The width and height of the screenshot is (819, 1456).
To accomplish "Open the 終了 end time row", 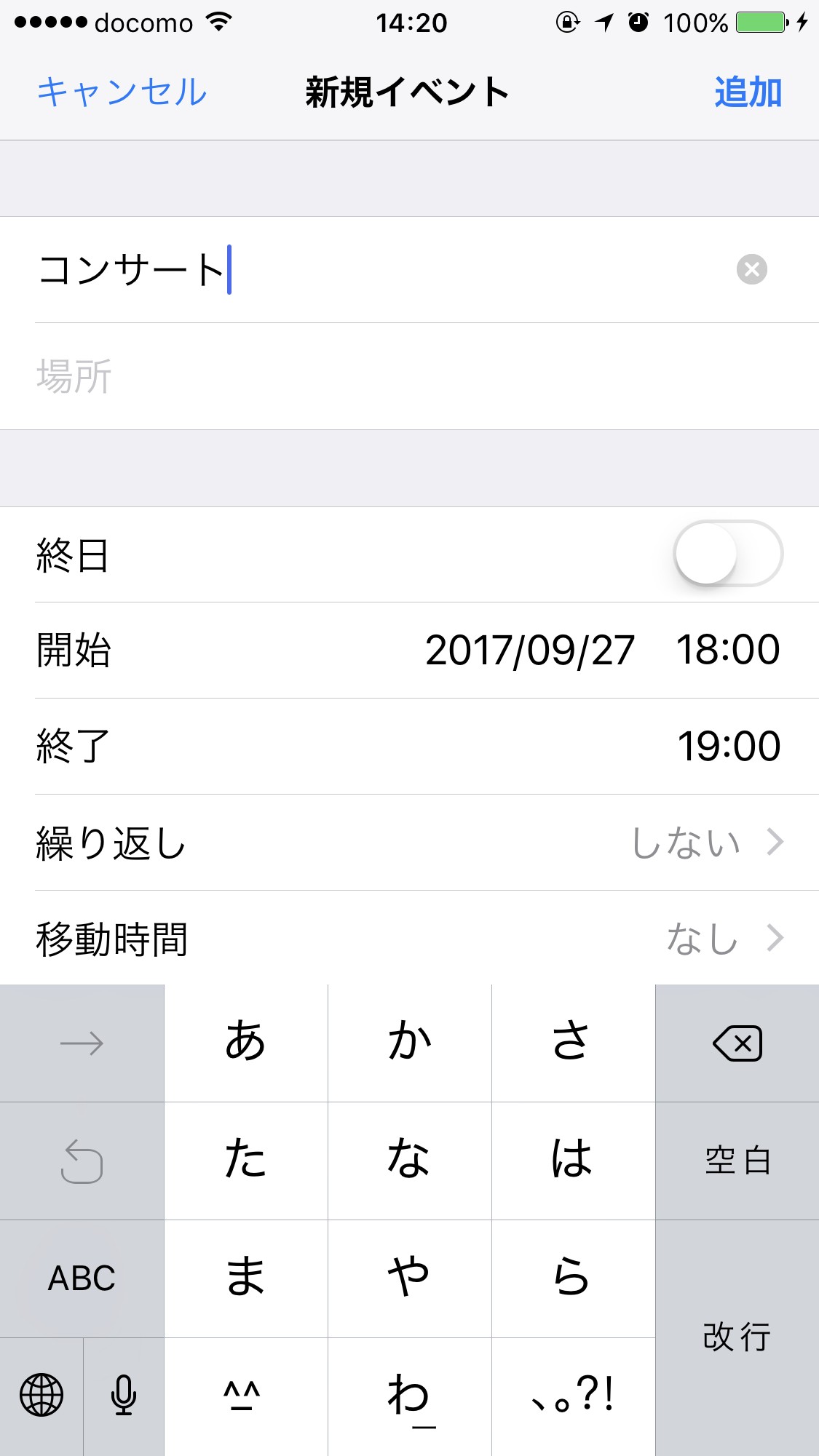I will pos(408,746).
